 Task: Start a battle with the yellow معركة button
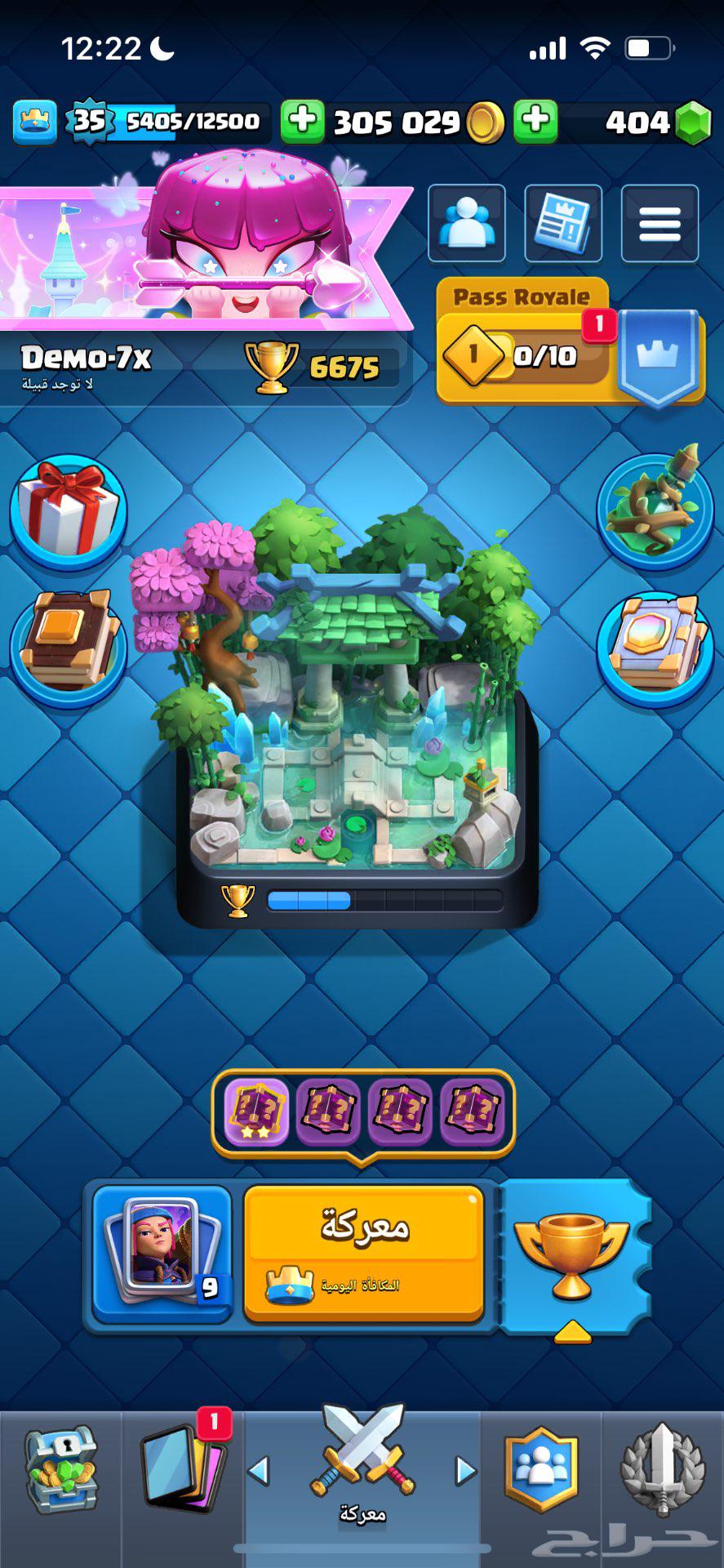[x=364, y=1249]
